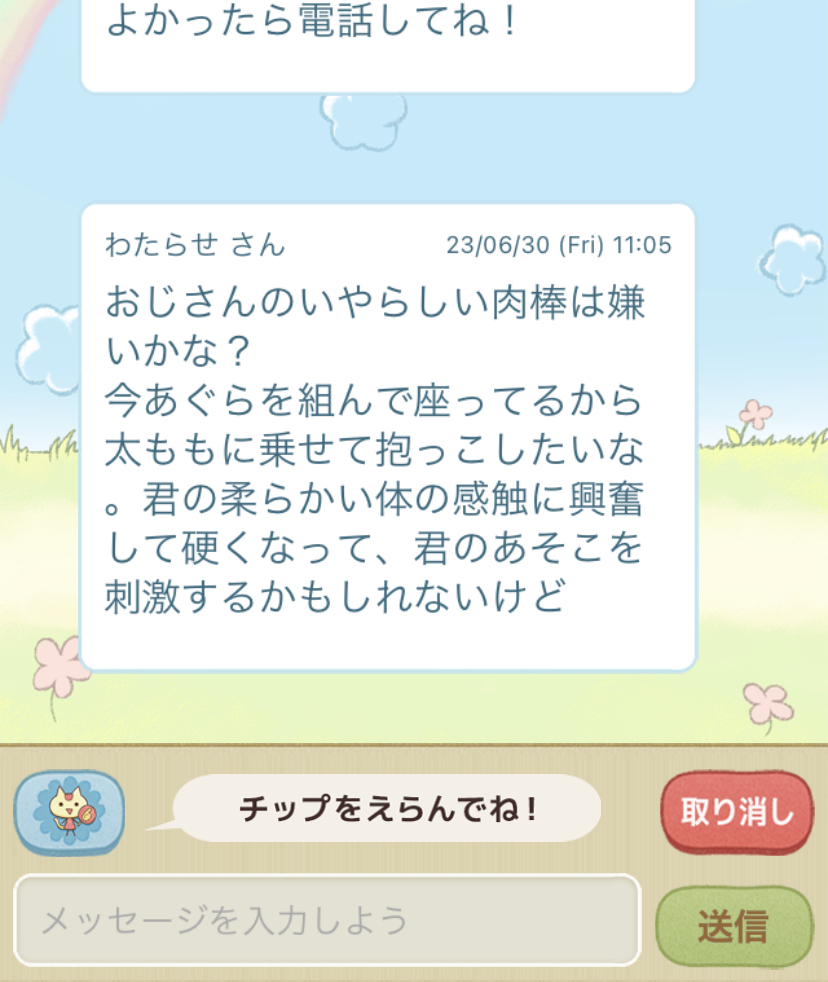This screenshot has height=982, width=828.
Task: Focus the メッセージを入力しよう text field
Action: (326, 920)
